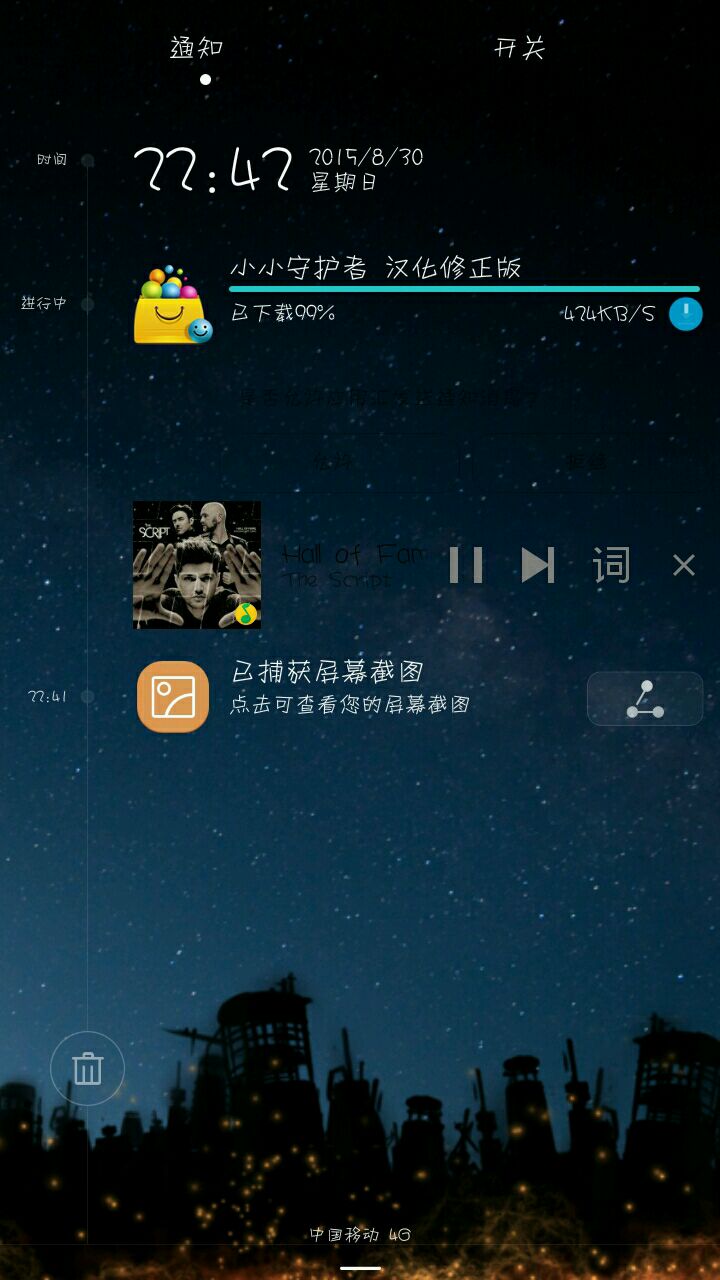Skip to the next track
720x1280 pixels.
click(538, 565)
